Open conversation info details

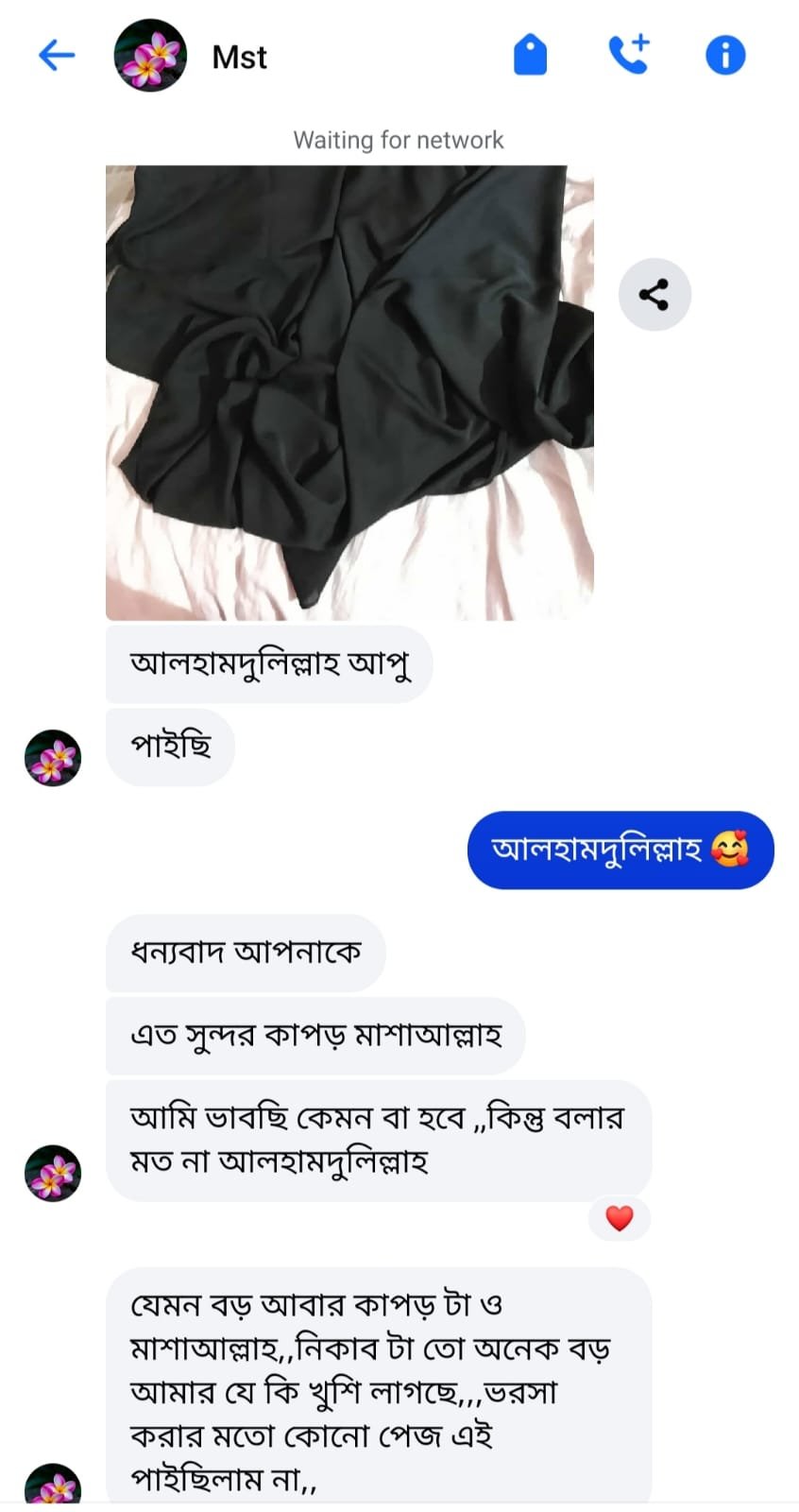724,56
